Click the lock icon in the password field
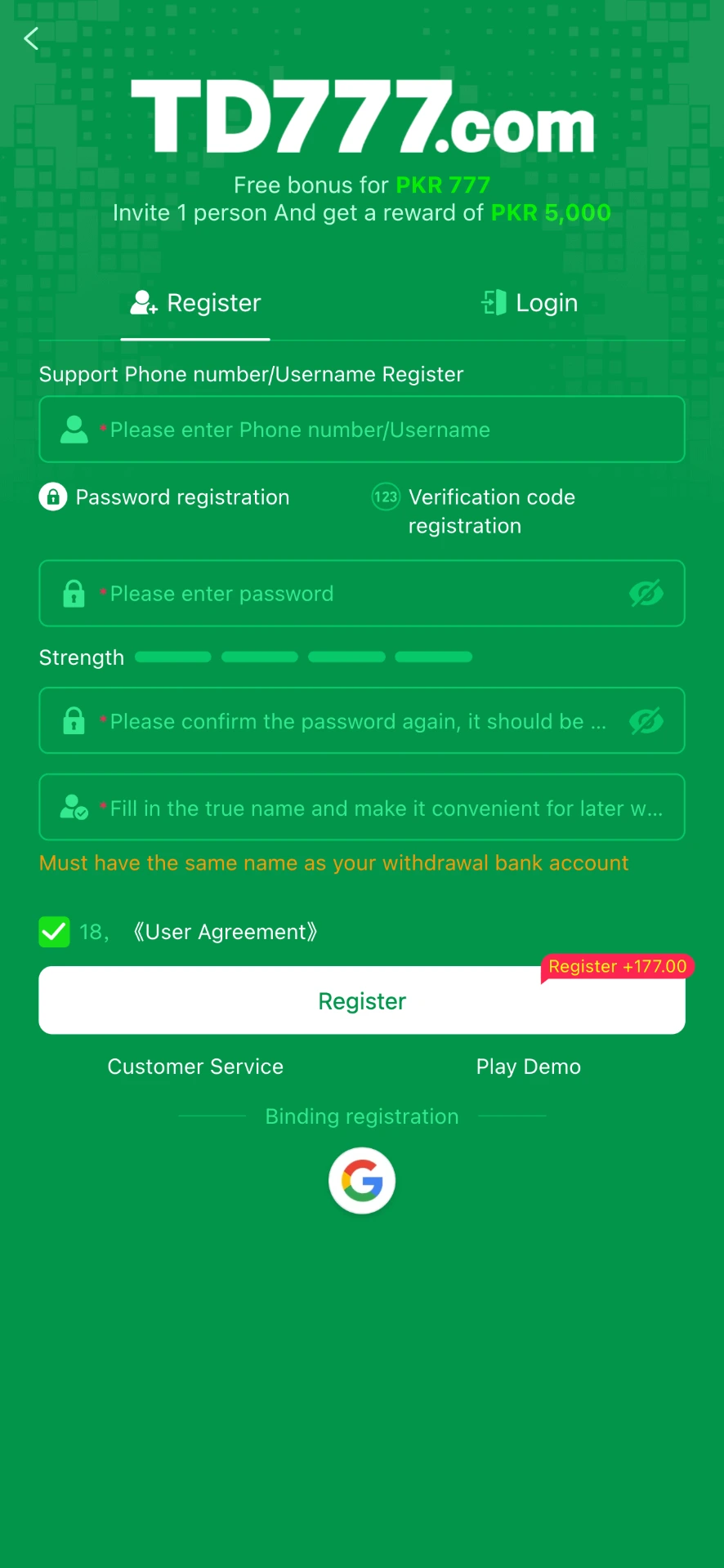Image resolution: width=724 pixels, height=1568 pixels. click(74, 593)
